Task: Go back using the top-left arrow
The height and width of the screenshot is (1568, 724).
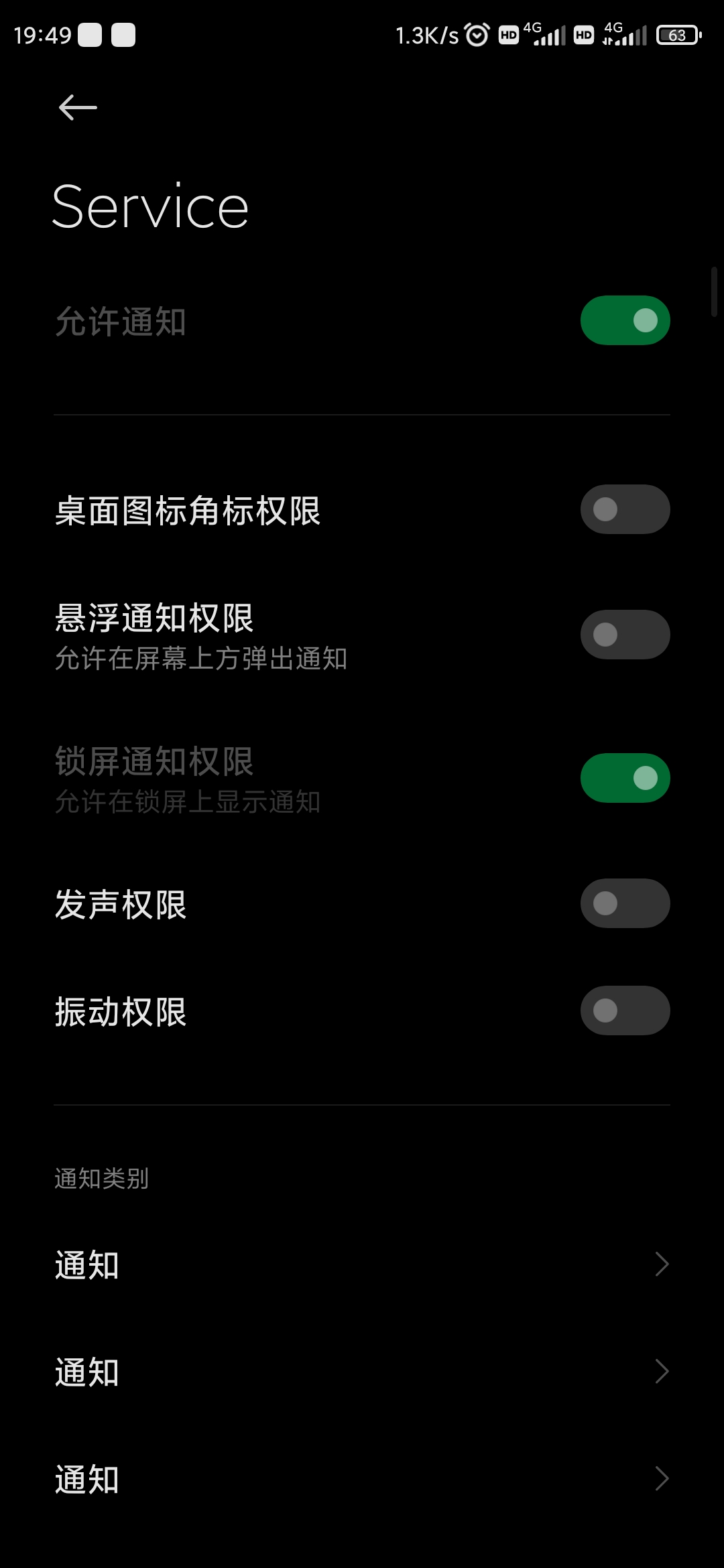Action: [78, 107]
